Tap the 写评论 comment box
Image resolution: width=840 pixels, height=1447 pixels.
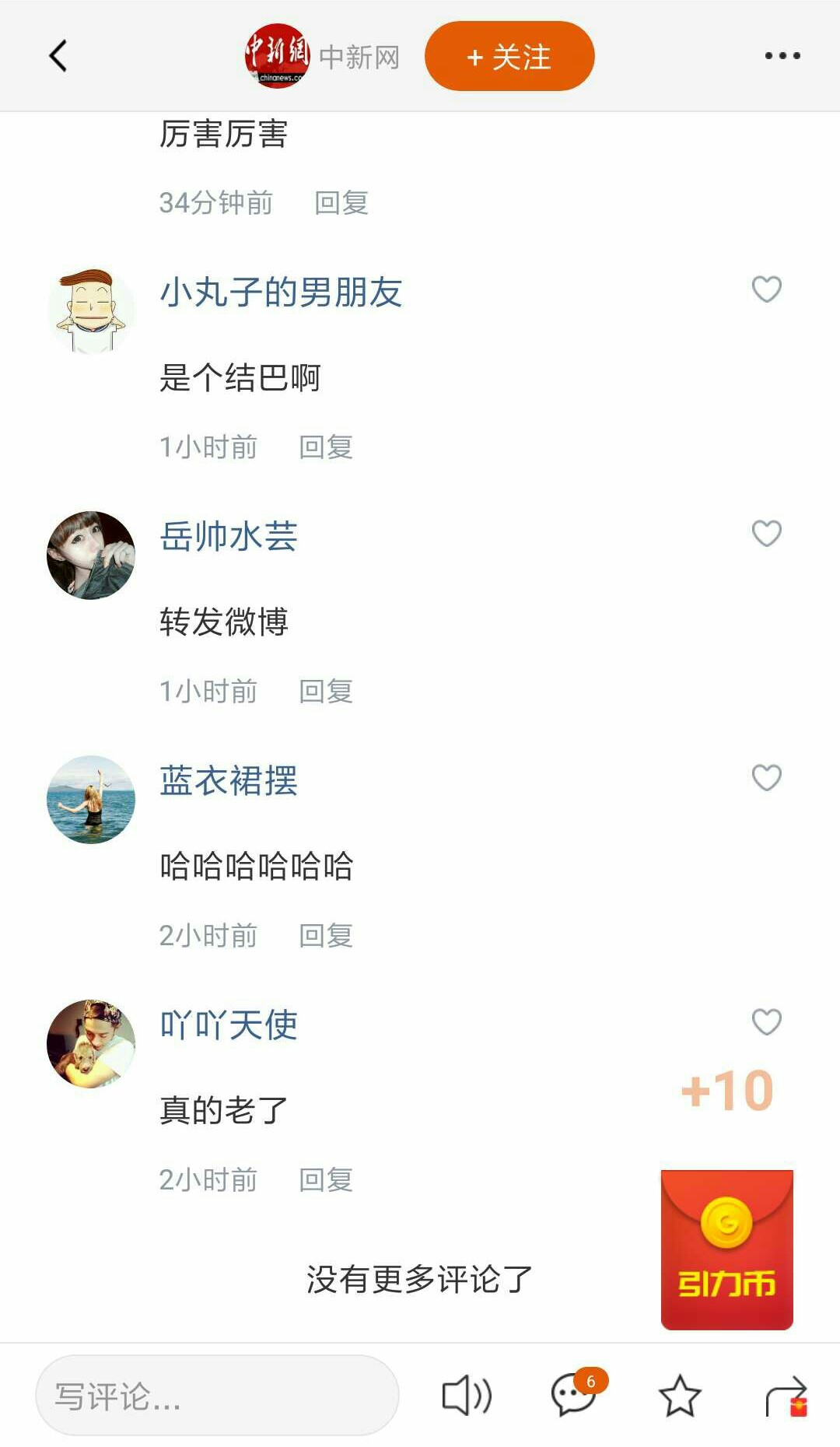pyautogui.click(x=217, y=1396)
